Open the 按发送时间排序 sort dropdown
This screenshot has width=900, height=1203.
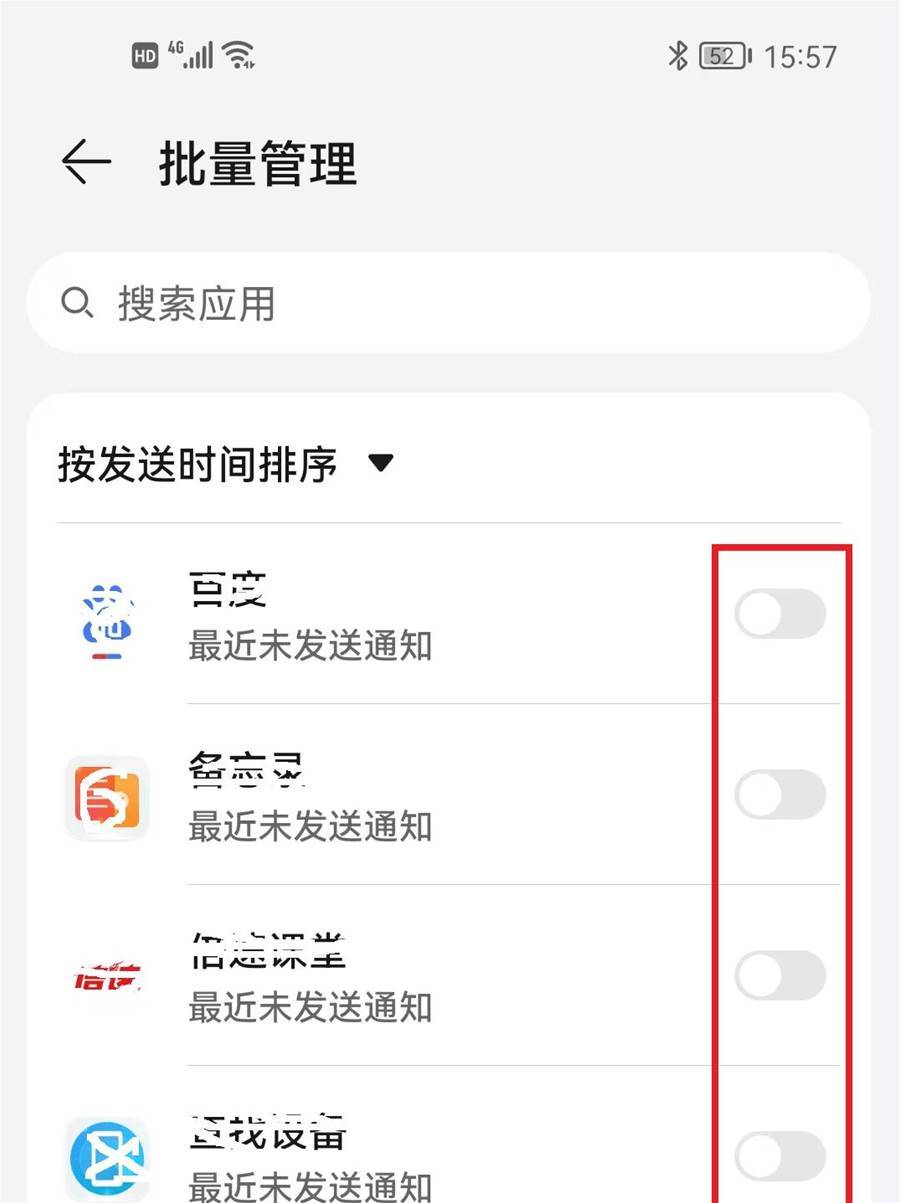pyautogui.click(x=226, y=464)
